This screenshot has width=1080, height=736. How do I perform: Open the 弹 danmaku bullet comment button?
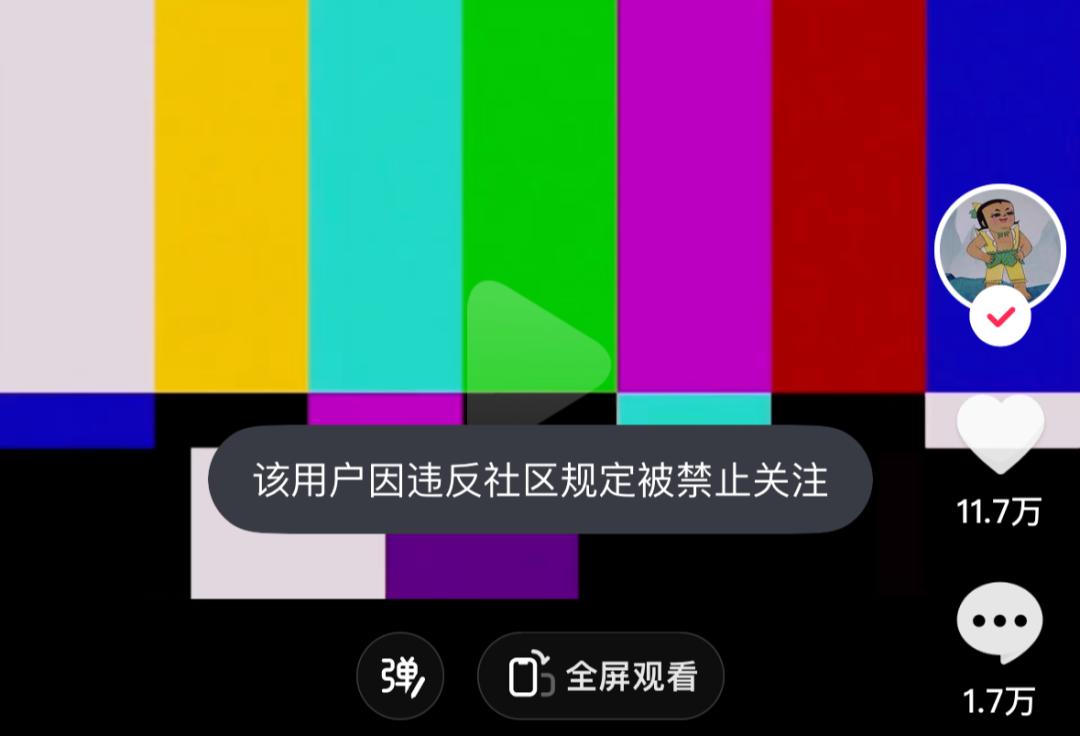point(401,677)
